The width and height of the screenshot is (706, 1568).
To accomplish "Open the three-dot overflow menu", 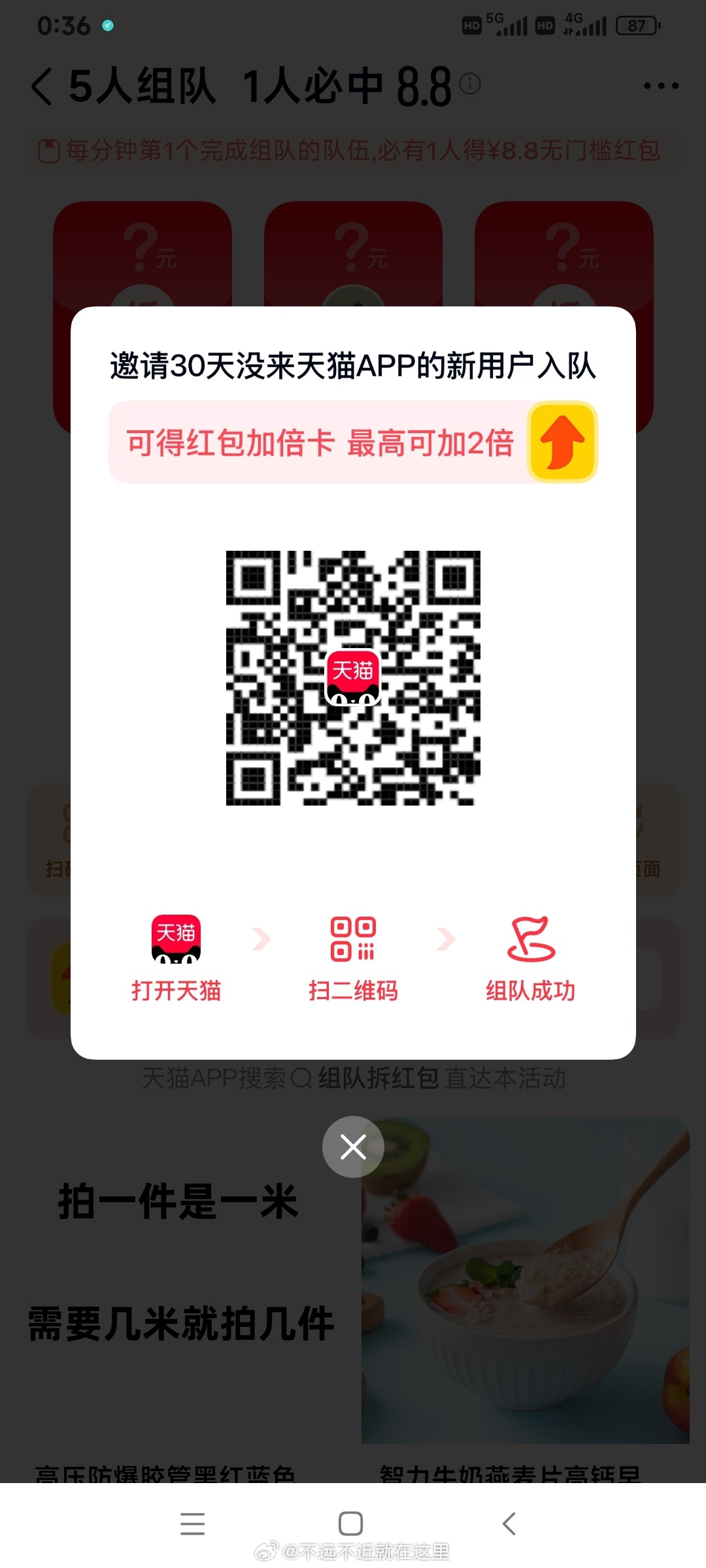I will [x=661, y=86].
